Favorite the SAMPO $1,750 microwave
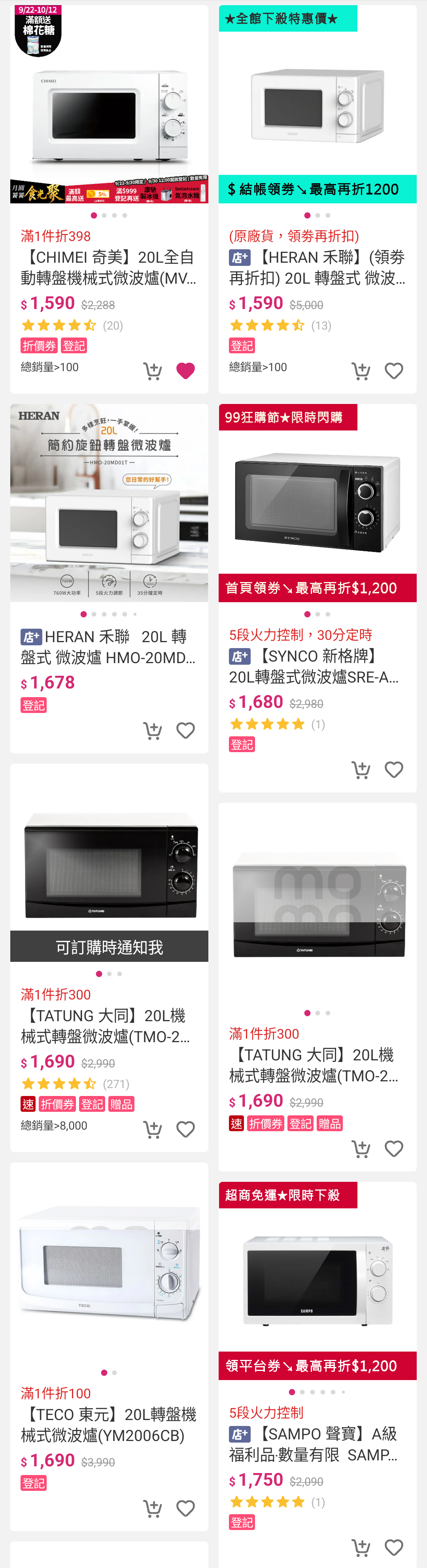 394,1547
